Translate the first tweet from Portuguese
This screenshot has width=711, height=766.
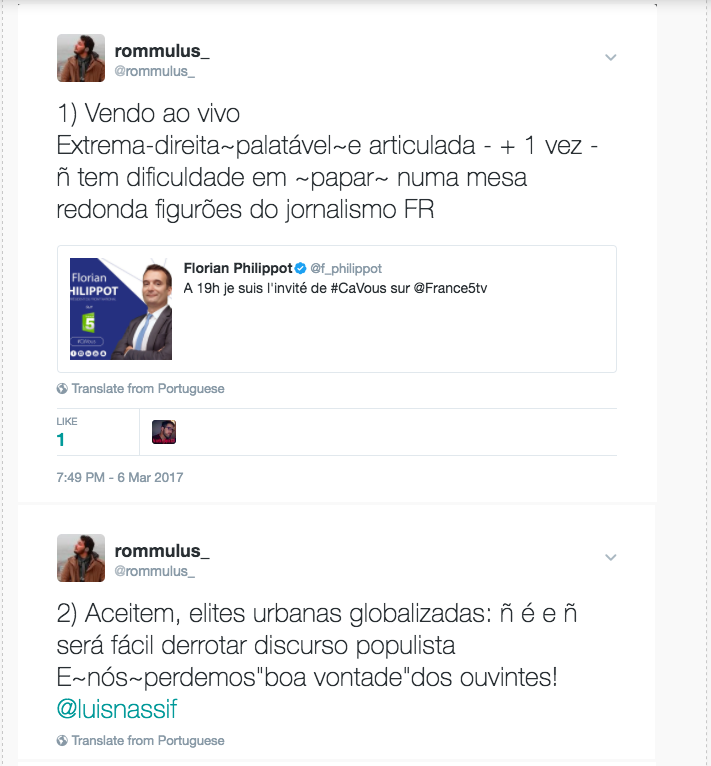pos(147,388)
